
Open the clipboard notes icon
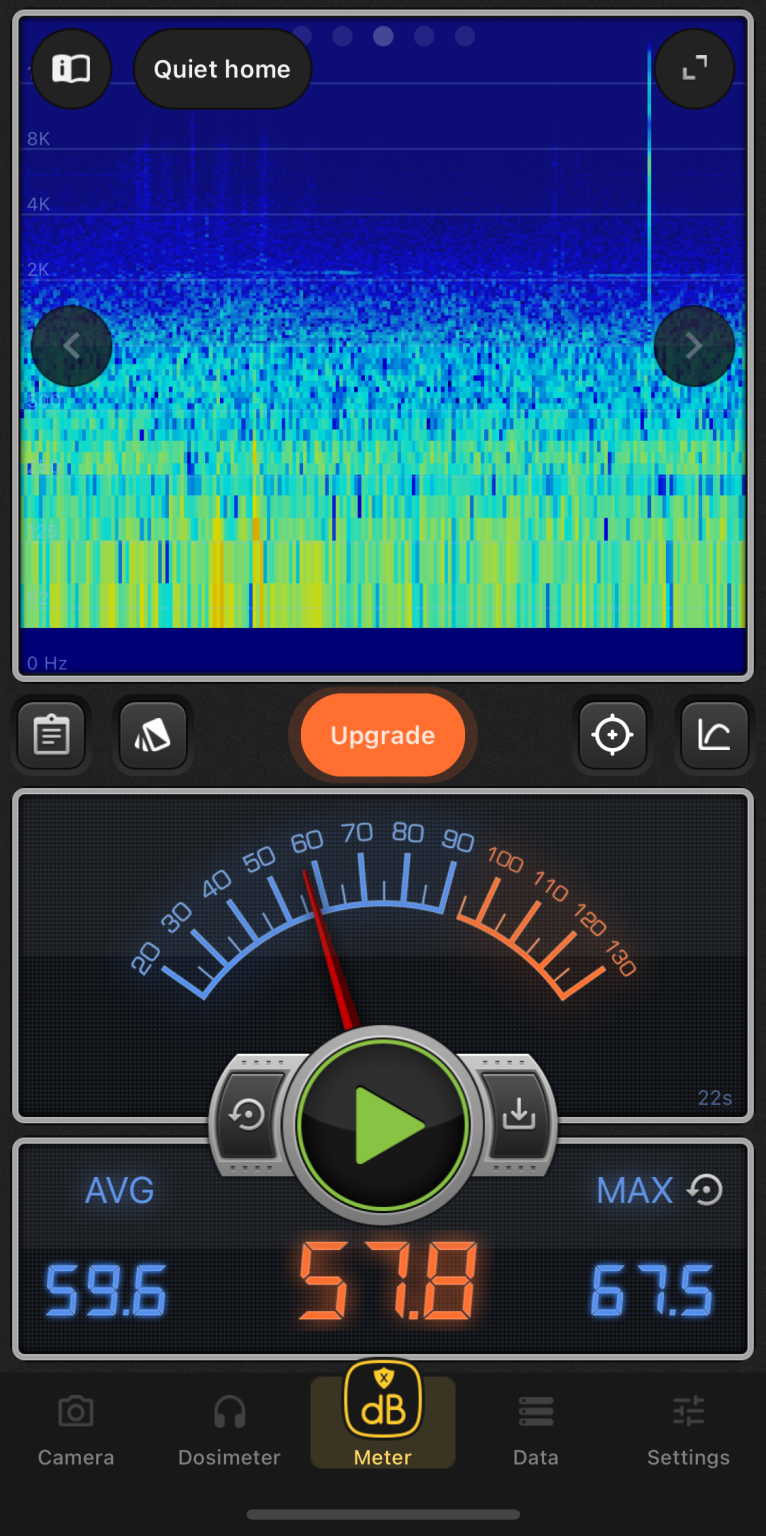[51, 735]
